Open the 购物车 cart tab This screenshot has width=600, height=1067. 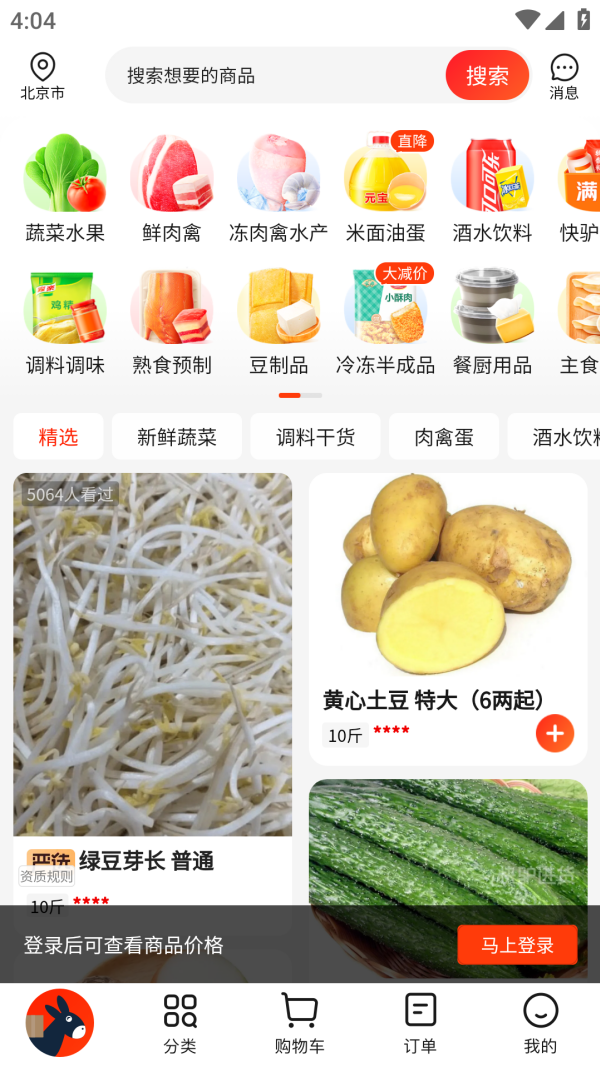pos(300,1024)
